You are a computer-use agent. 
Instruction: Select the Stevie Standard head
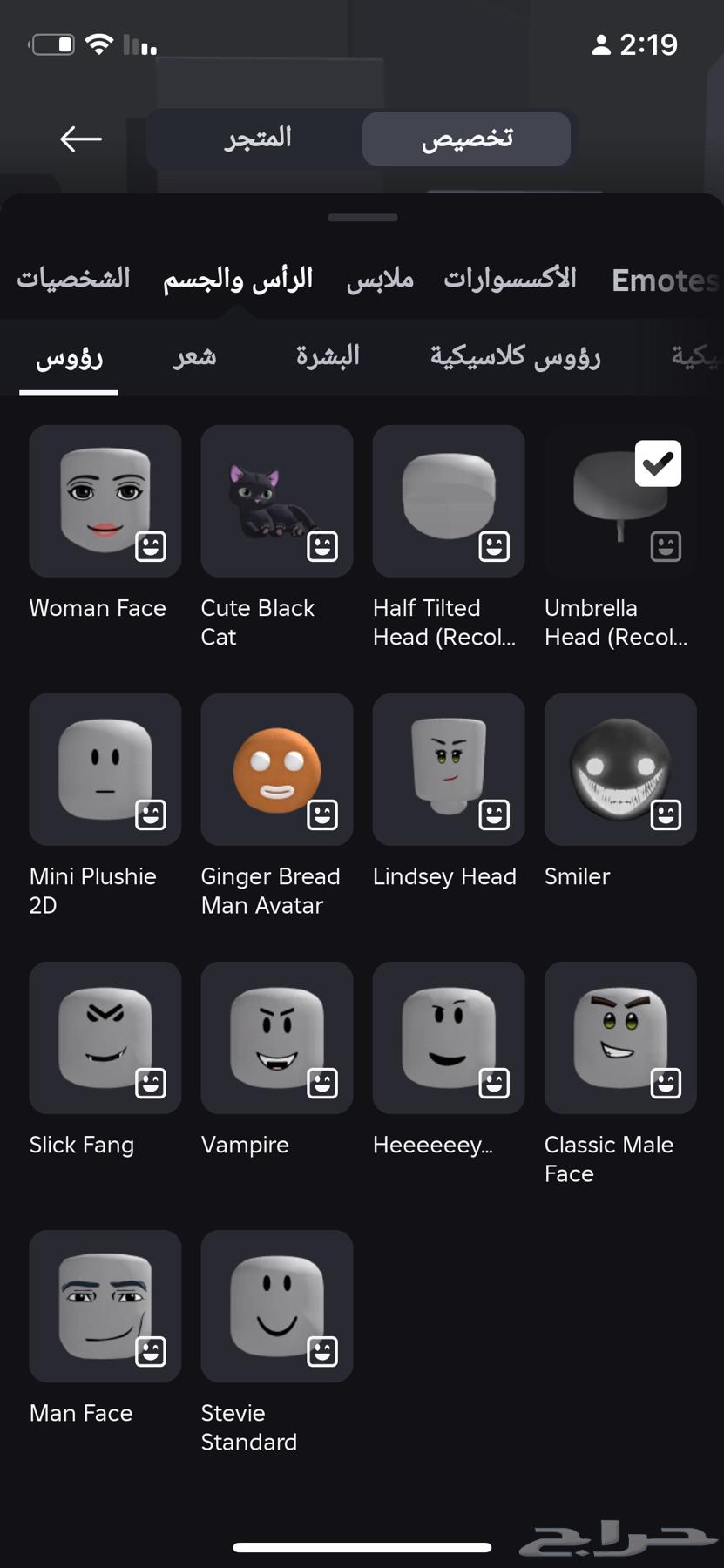pos(276,1306)
